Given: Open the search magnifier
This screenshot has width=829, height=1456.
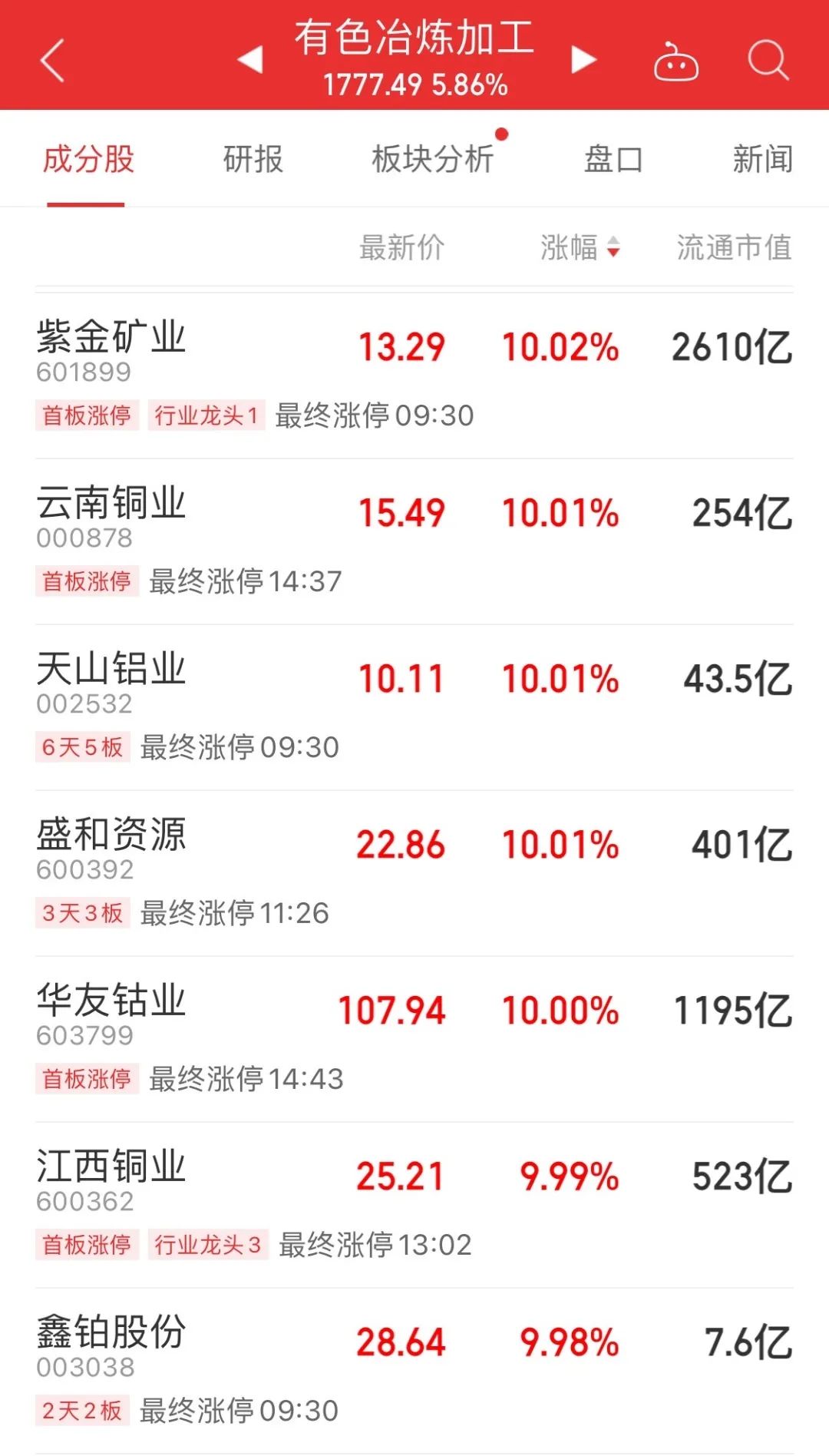Looking at the screenshot, I should click(768, 60).
